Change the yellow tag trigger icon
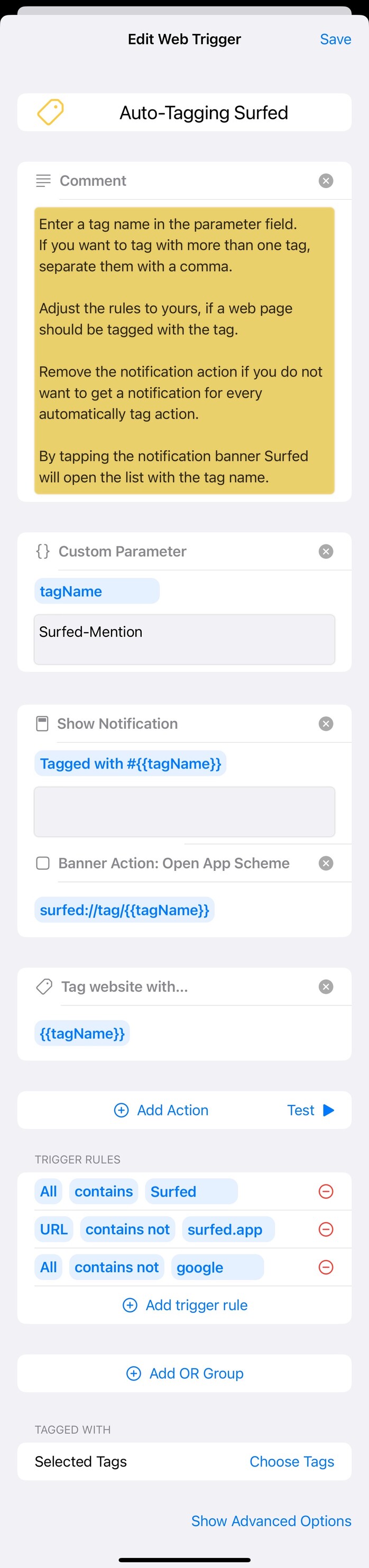This screenshot has height=1568, width=369. click(51, 112)
